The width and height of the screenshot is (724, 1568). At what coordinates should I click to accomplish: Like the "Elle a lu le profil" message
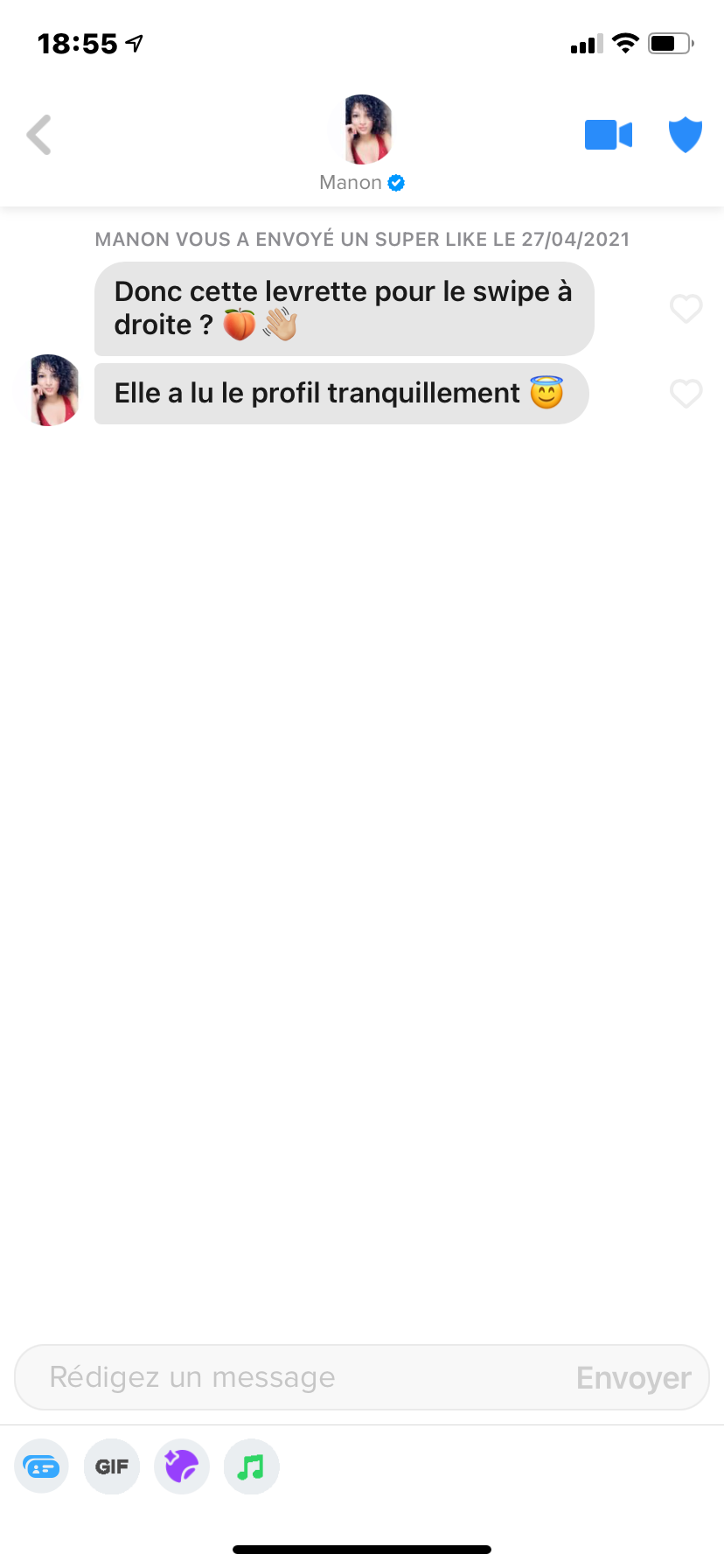coord(686,393)
